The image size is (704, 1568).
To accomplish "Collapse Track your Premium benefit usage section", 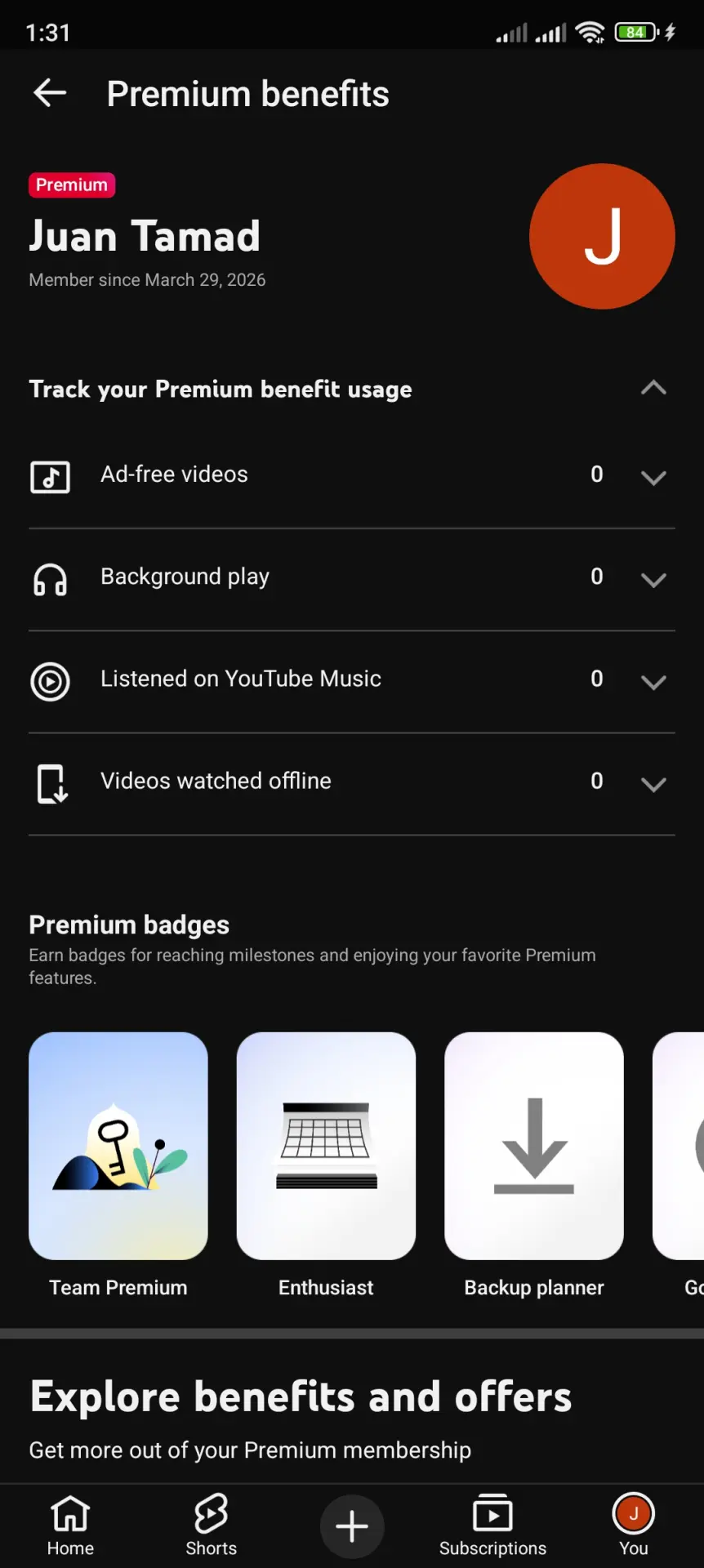I will click(x=653, y=388).
